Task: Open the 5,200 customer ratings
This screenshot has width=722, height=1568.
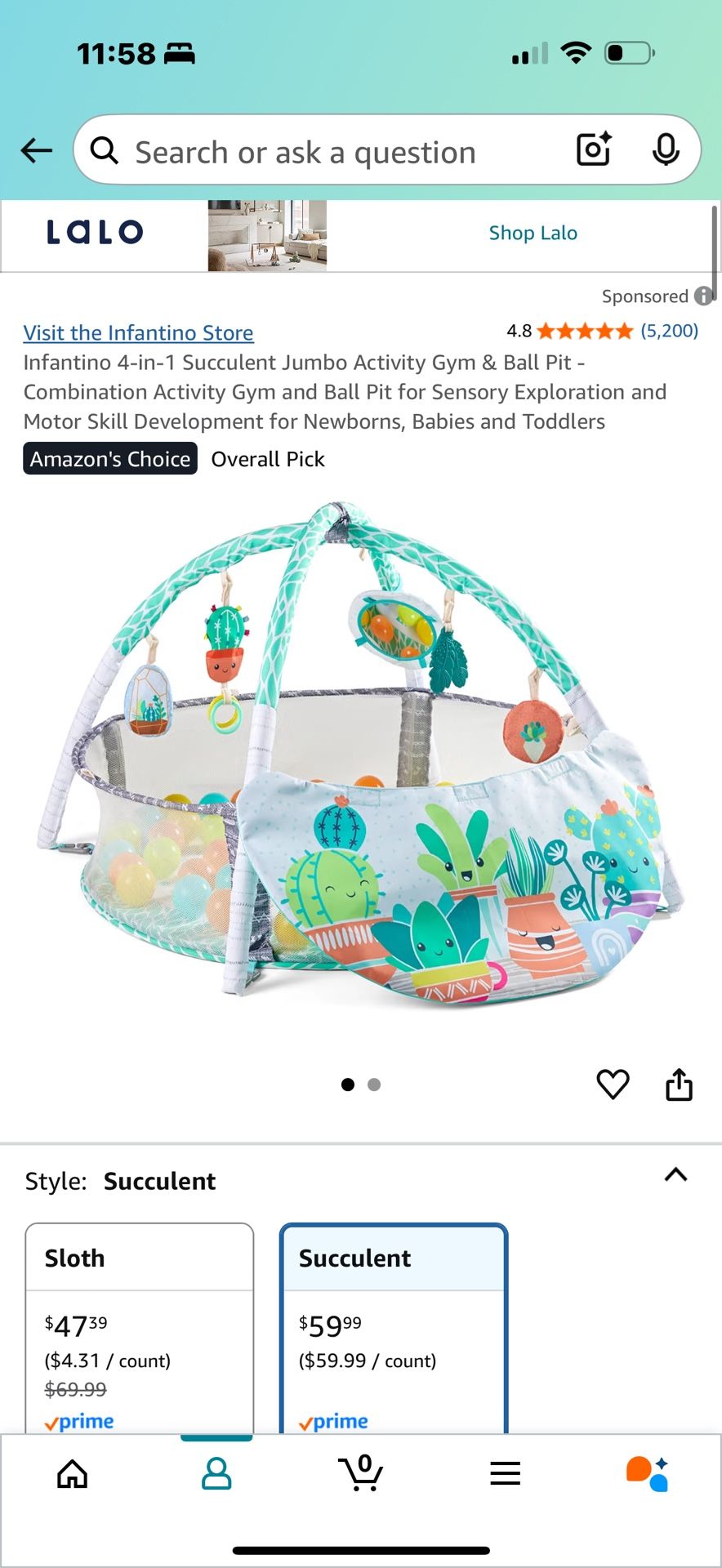Action: (x=668, y=331)
